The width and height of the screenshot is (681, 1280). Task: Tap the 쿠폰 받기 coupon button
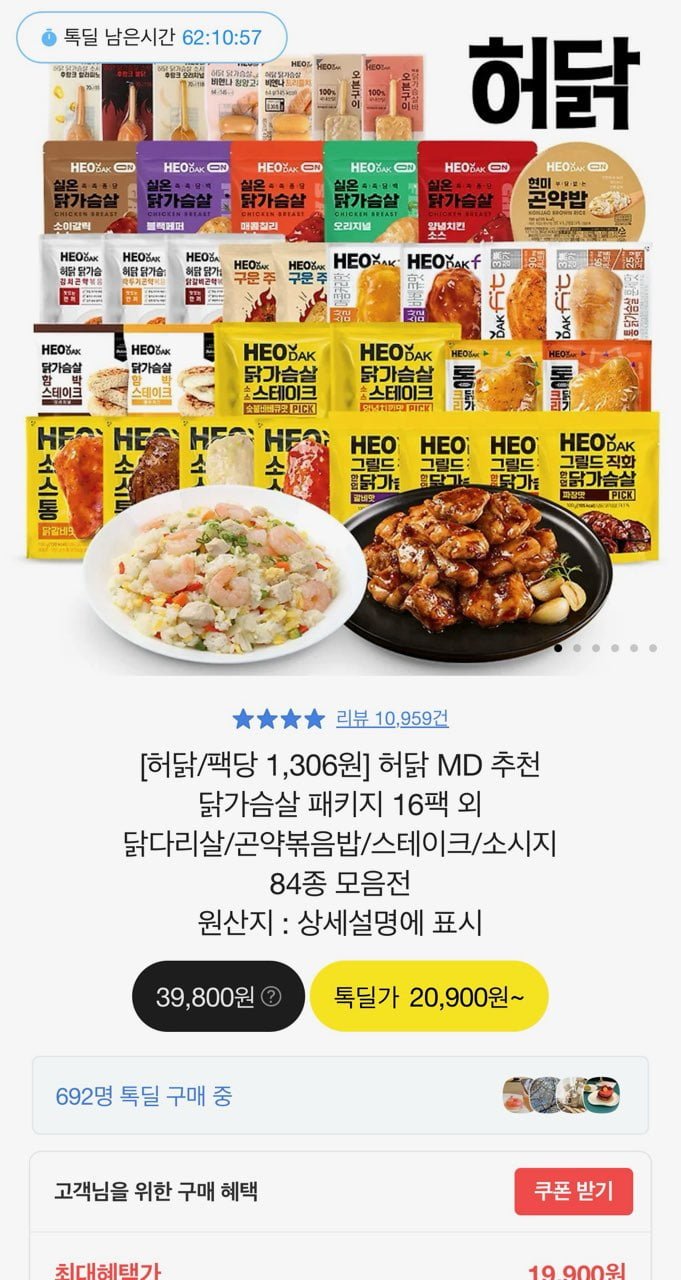tap(573, 1191)
